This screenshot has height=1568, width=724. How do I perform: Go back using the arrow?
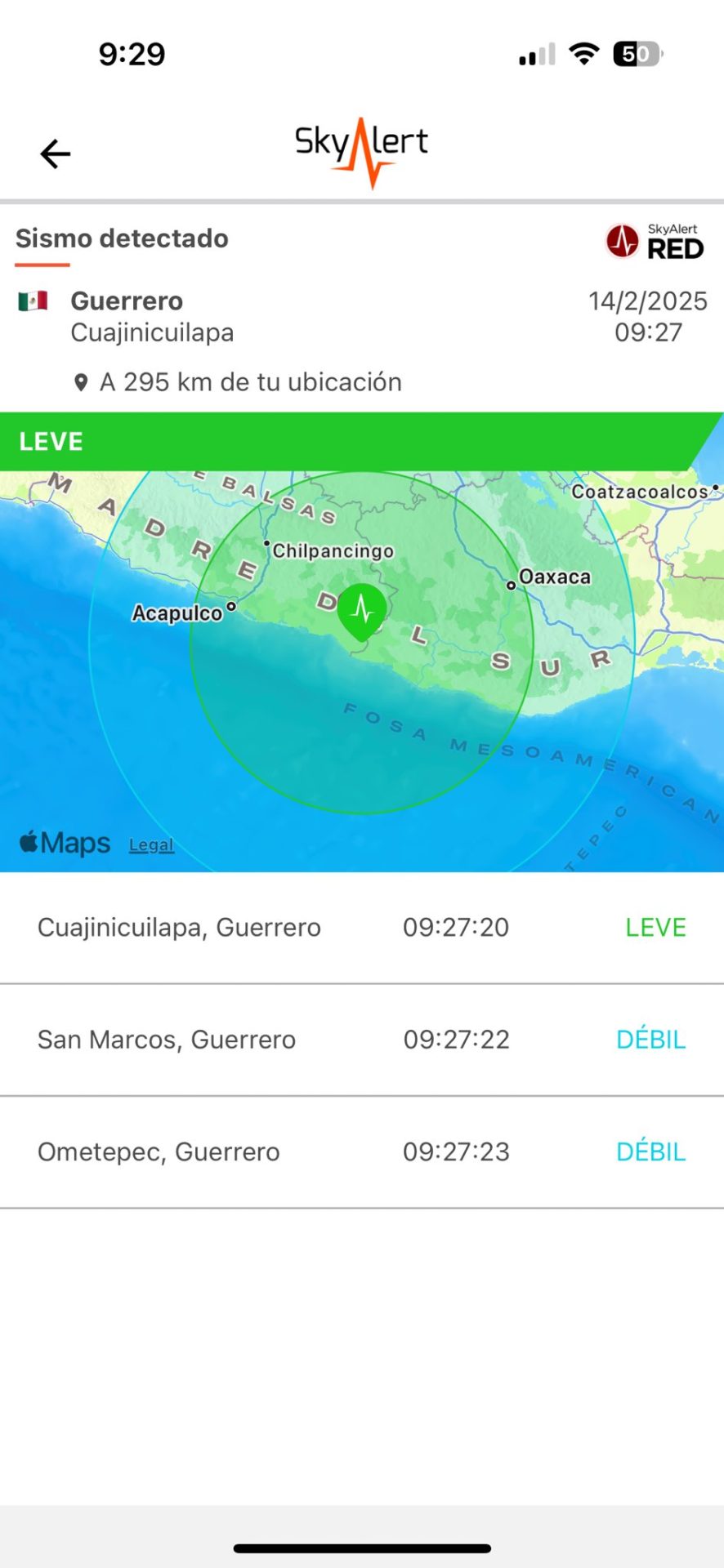point(56,154)
